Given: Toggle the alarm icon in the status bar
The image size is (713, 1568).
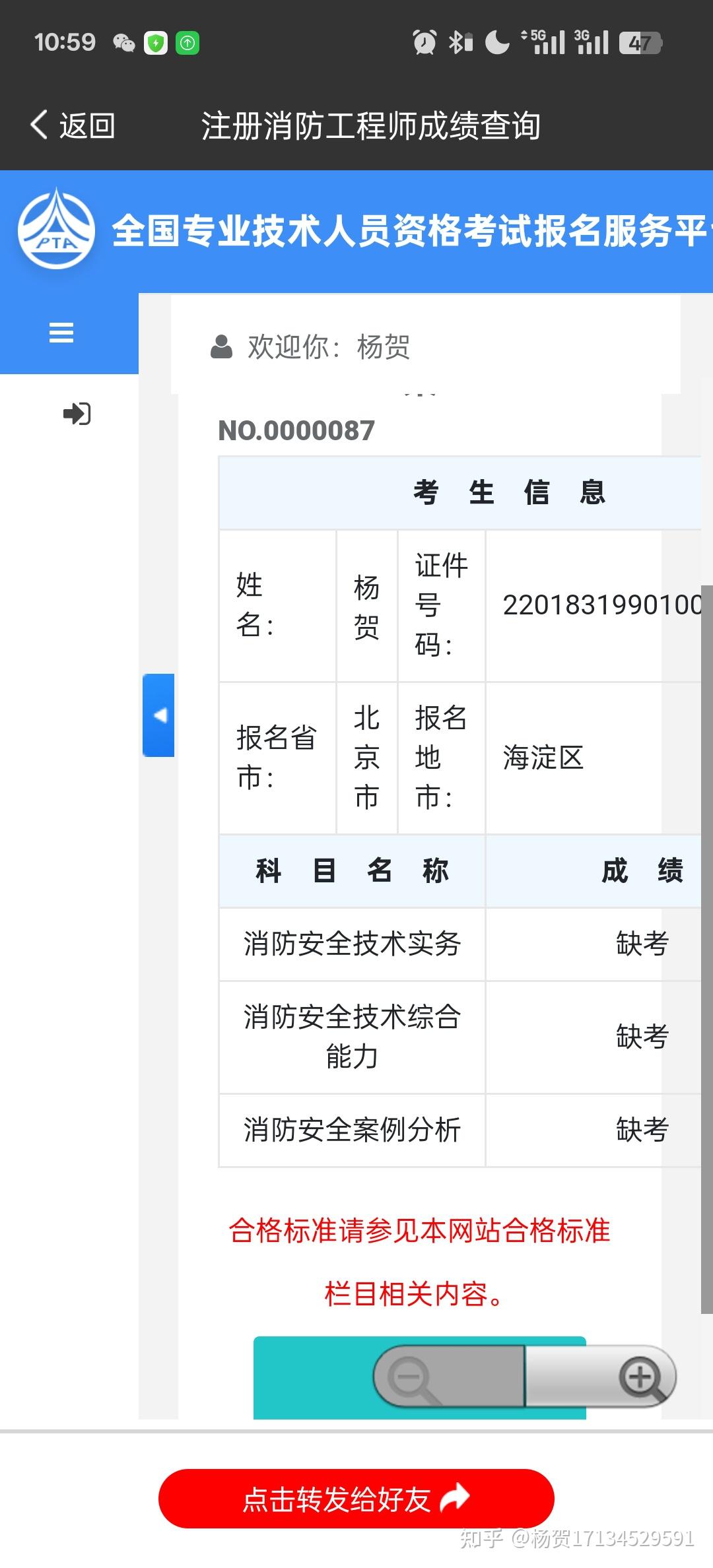Looking at the screenshot, I should (x=424, y=42).
